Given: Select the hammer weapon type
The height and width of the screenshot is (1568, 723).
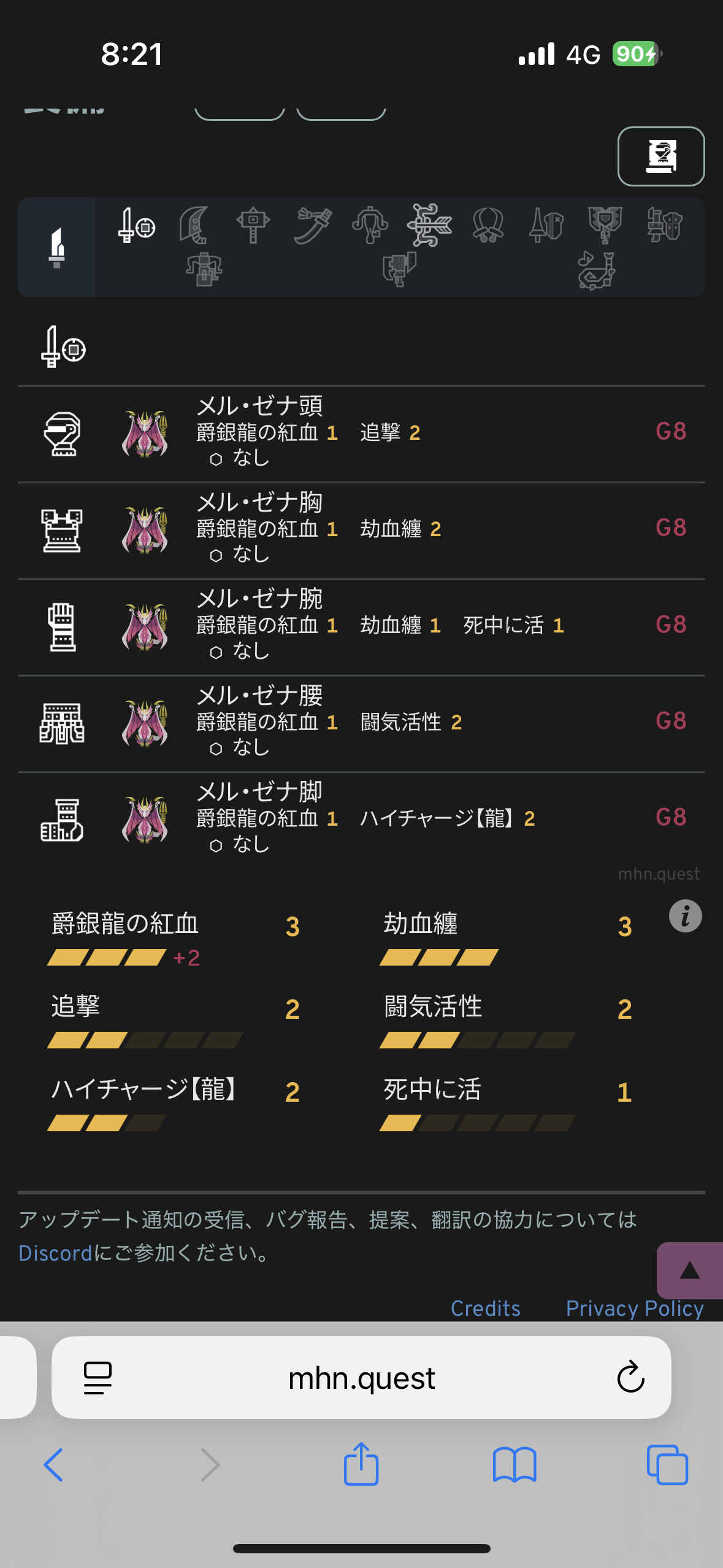Looking at the screenshot, I should (x=253, y=226).
